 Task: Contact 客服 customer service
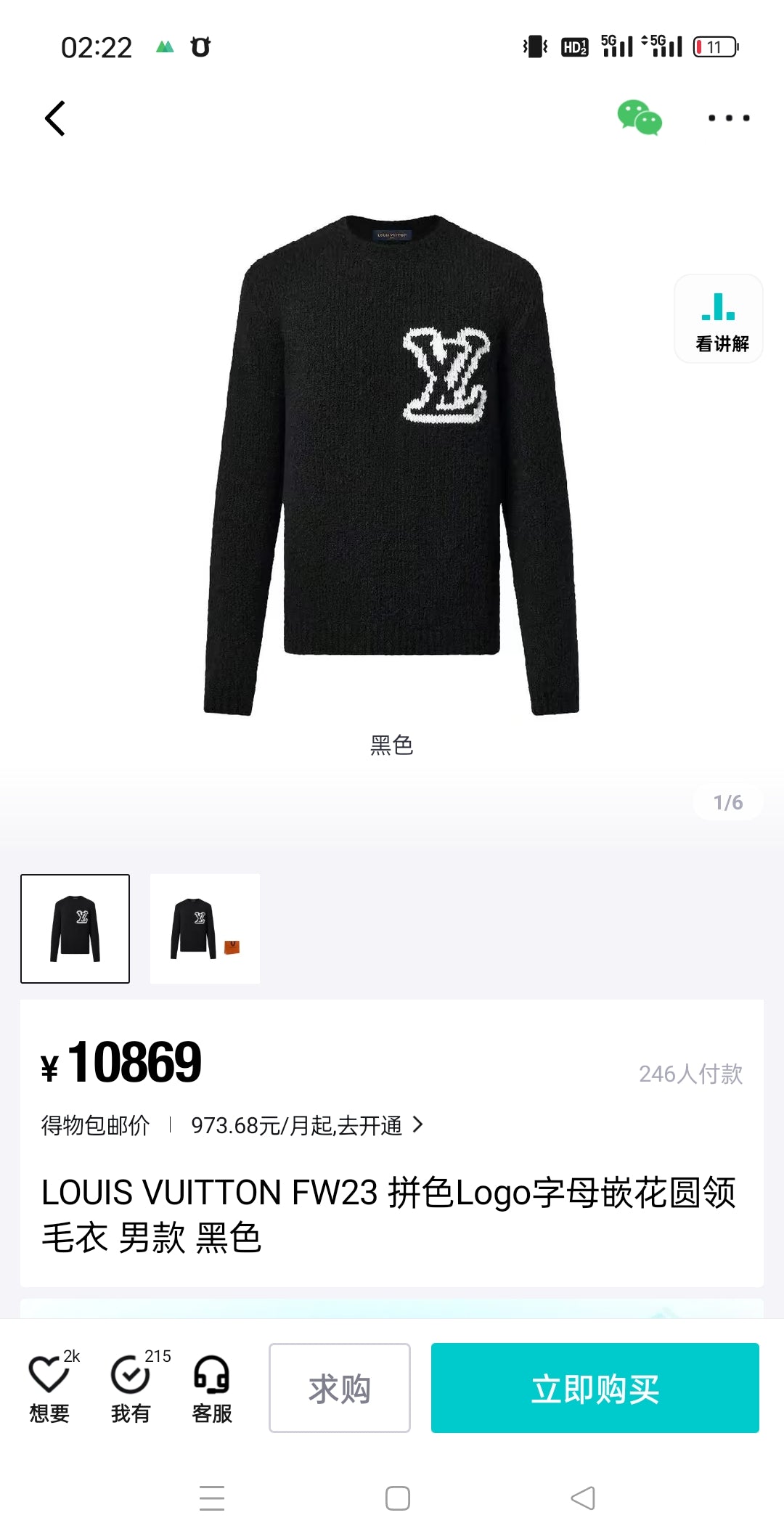coord(211,1387)
